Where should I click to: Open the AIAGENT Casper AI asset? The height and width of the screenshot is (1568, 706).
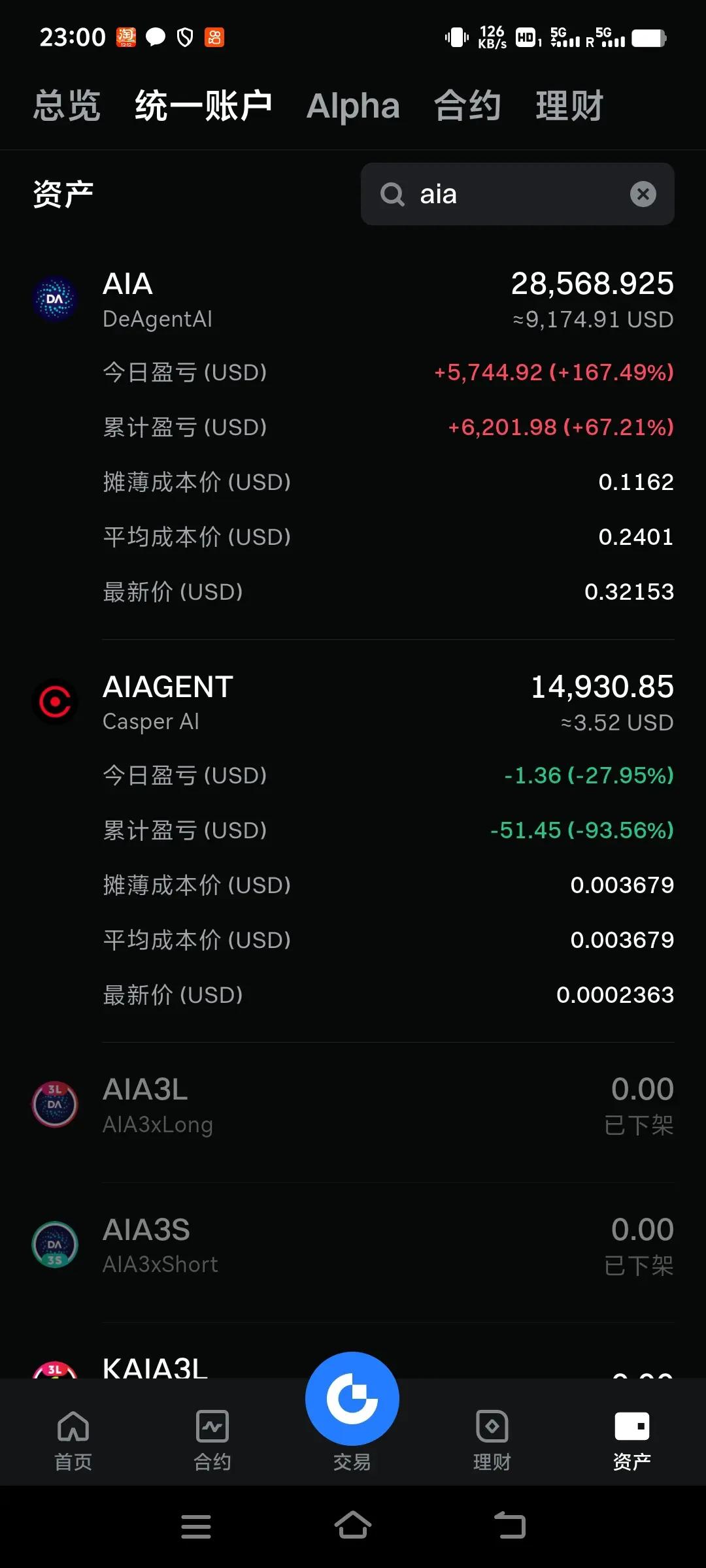(353, 704)
